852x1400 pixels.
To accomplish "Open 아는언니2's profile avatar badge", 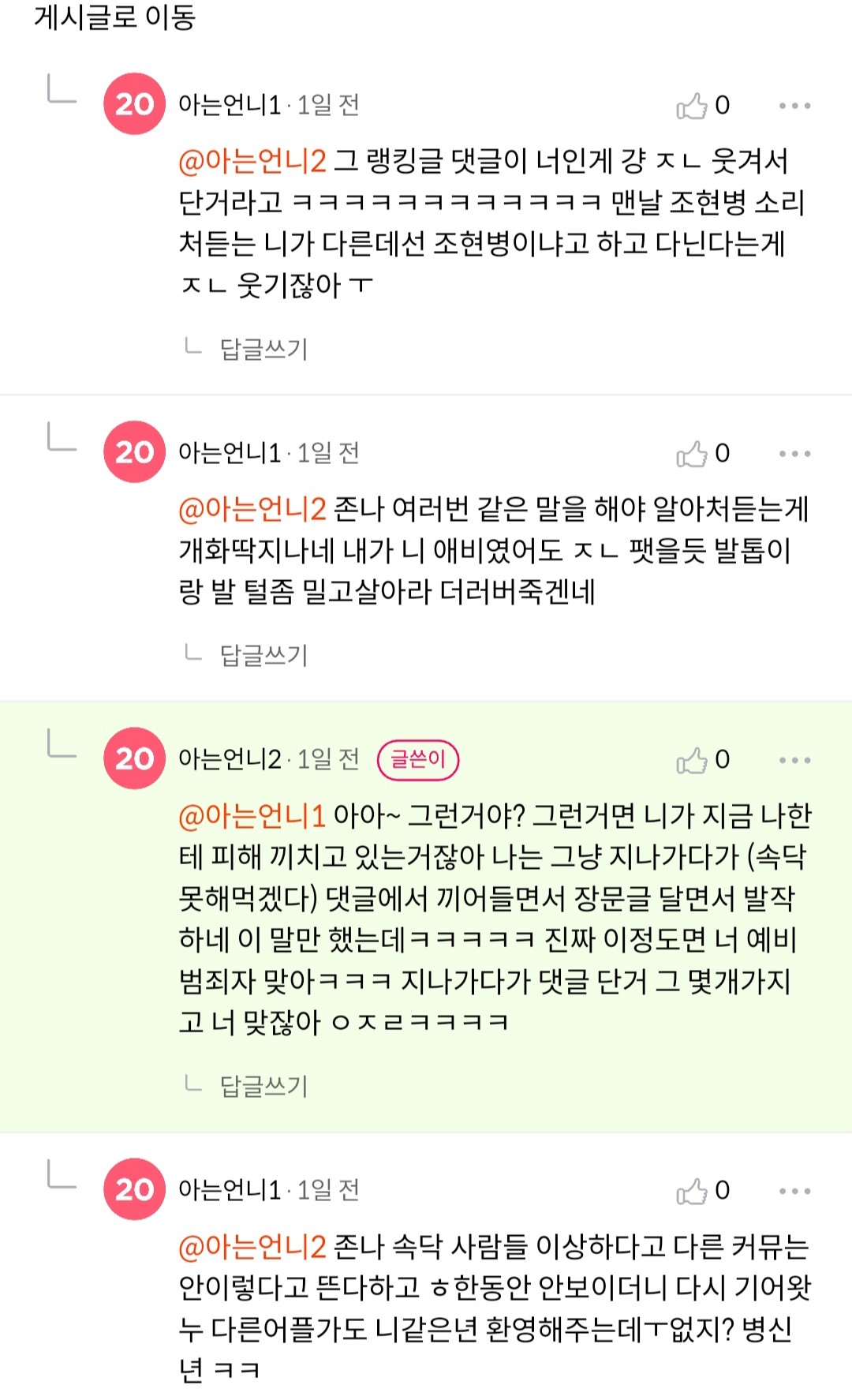I will coord(134,758).
